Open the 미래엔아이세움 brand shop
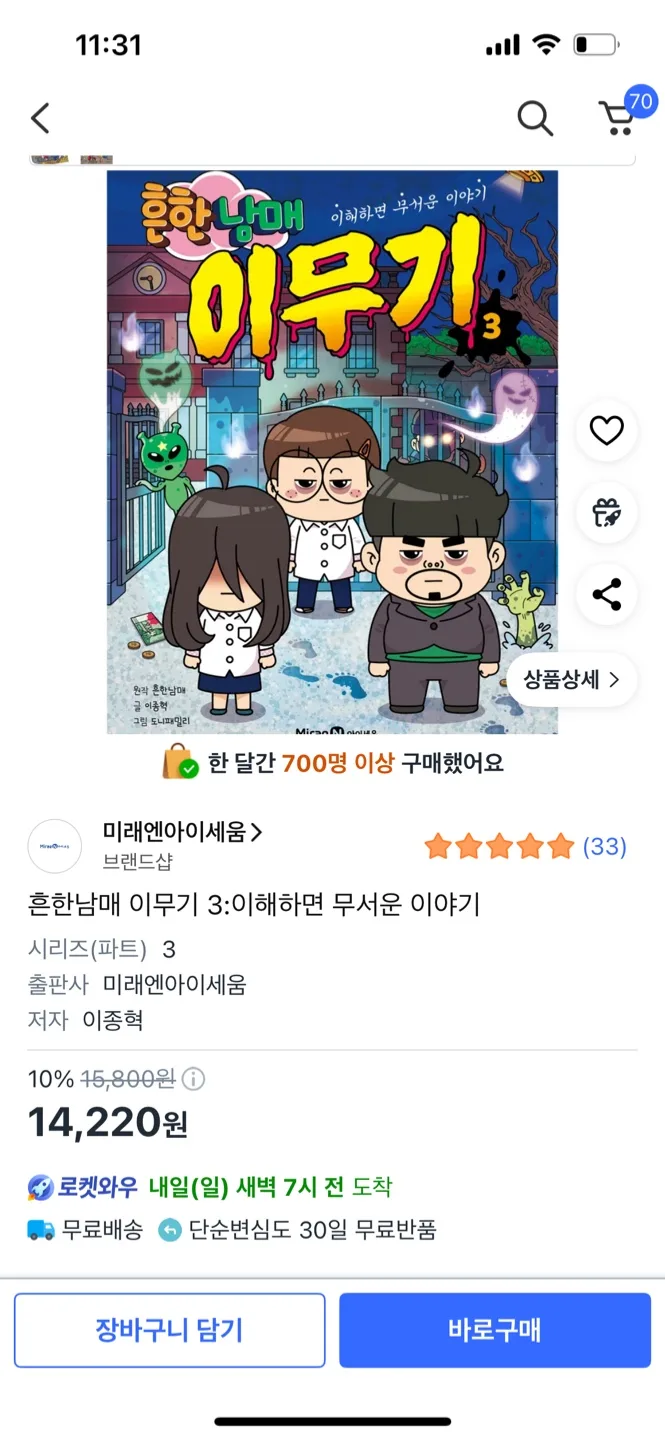665x1440 pixels. click(x=182, y=832)
